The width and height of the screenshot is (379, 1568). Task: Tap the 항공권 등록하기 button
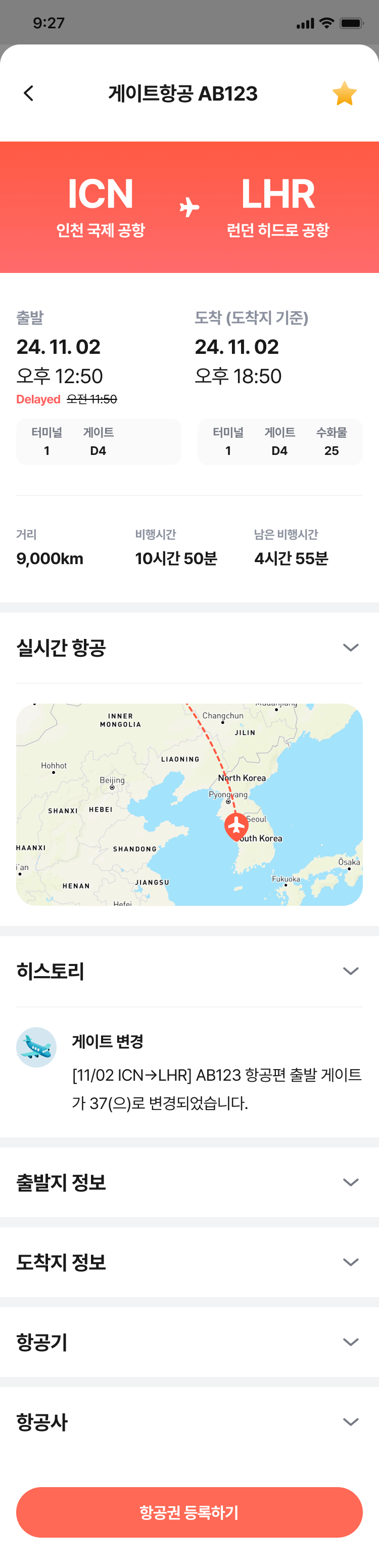189,1512
